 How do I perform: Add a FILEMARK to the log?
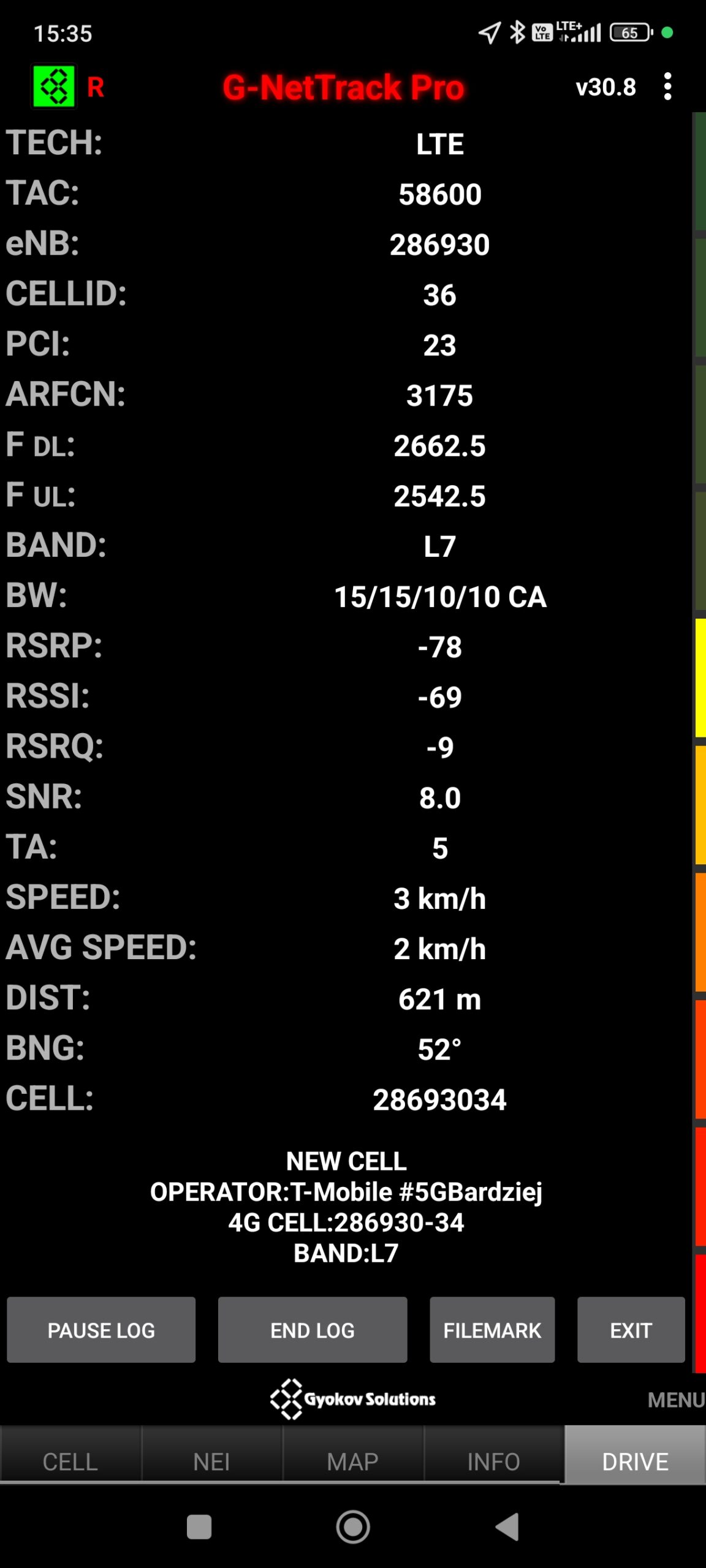point(492,1330)
